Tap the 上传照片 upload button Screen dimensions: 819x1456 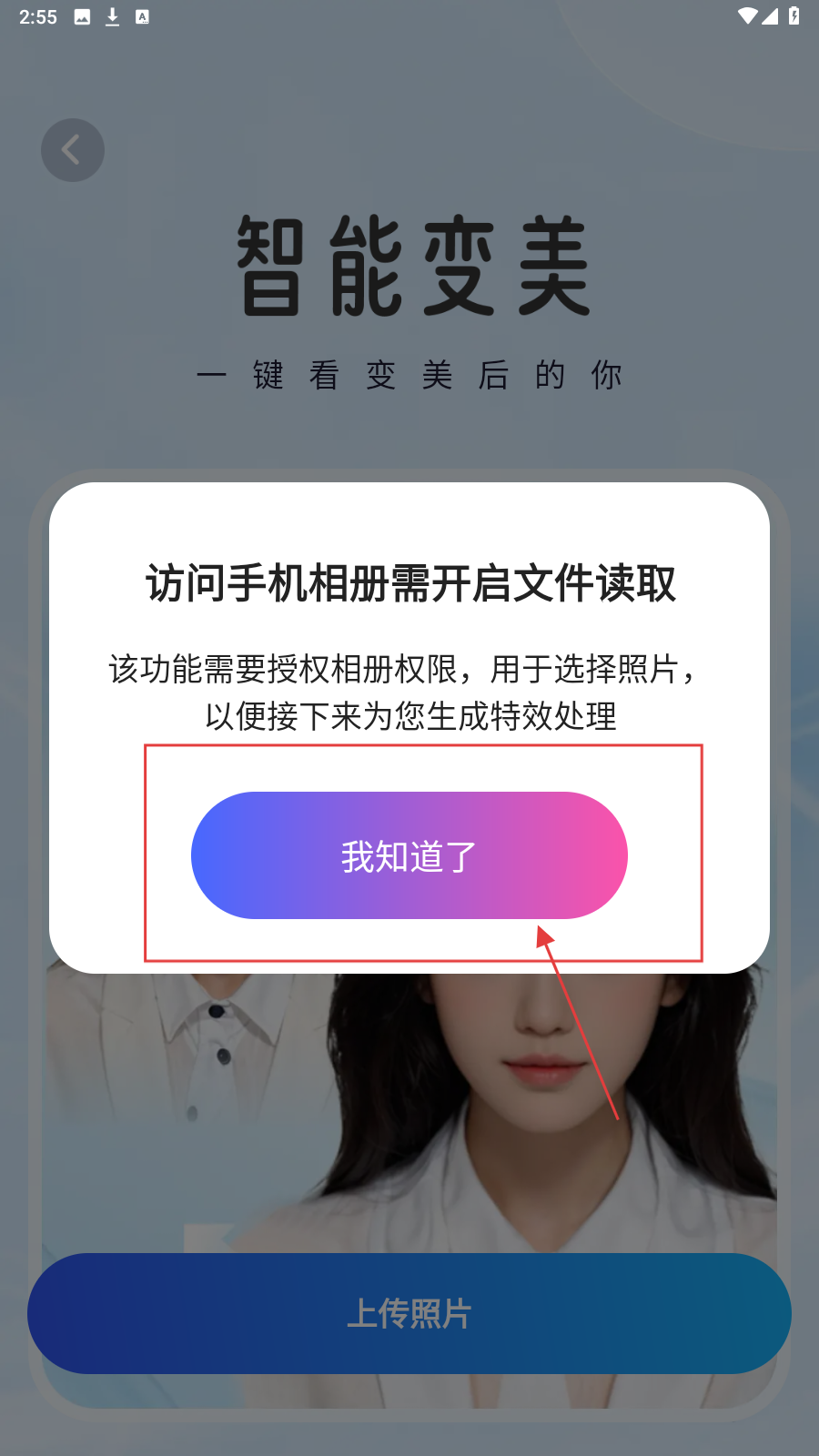tap(409, 1313)
